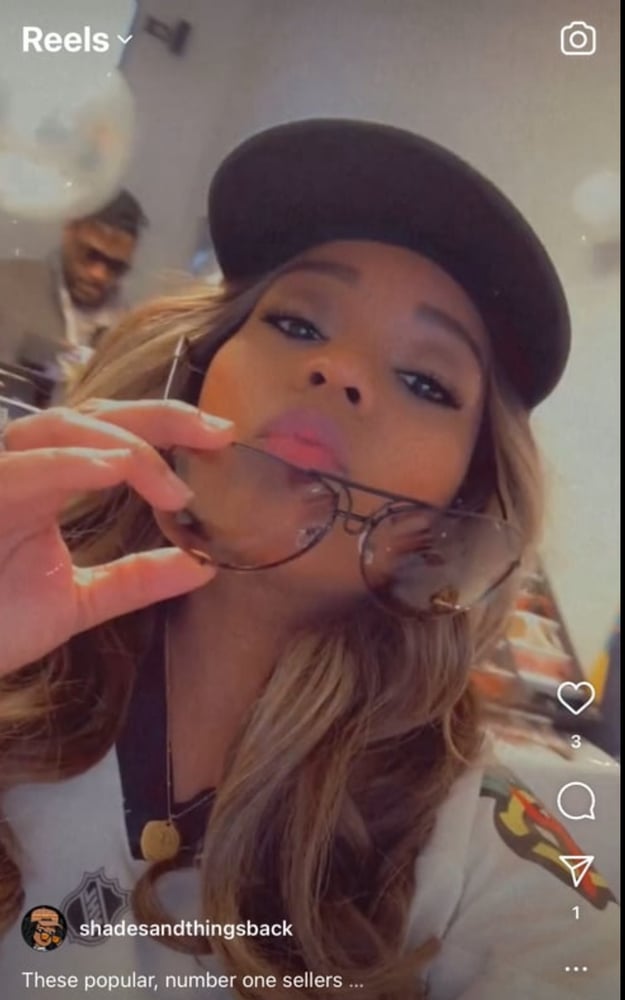Viewport: 625px width, 1000px height.
Task: Open the Reels dropdown menu
Action: pos(77,40)
